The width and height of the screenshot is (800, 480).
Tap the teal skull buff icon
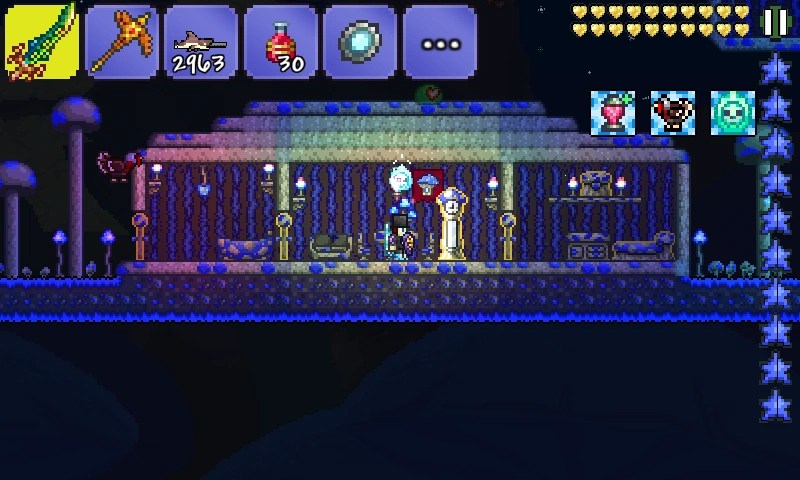[x=733, y=113]
